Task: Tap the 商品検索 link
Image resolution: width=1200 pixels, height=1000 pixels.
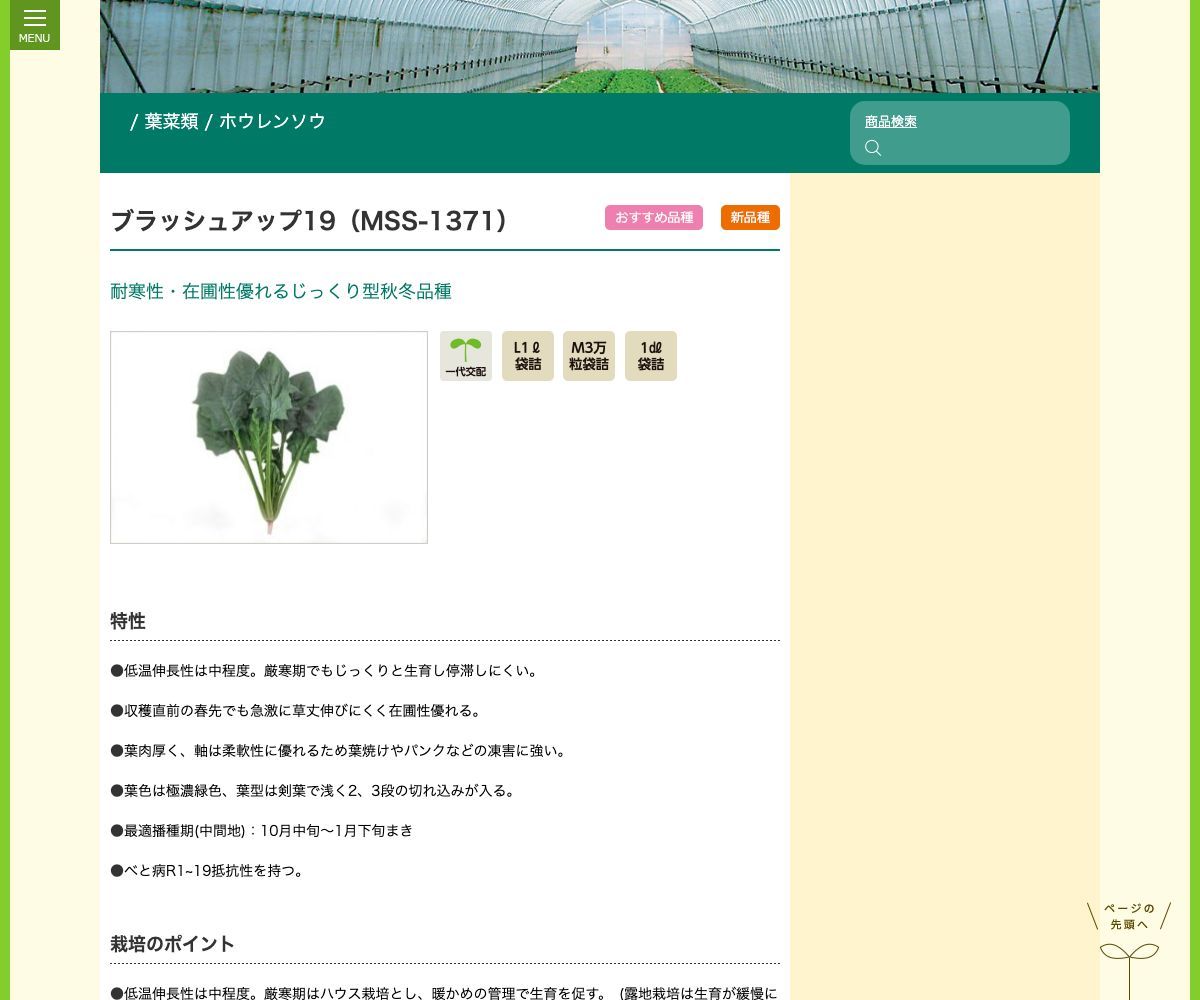Action: click(x=890, y=121)
